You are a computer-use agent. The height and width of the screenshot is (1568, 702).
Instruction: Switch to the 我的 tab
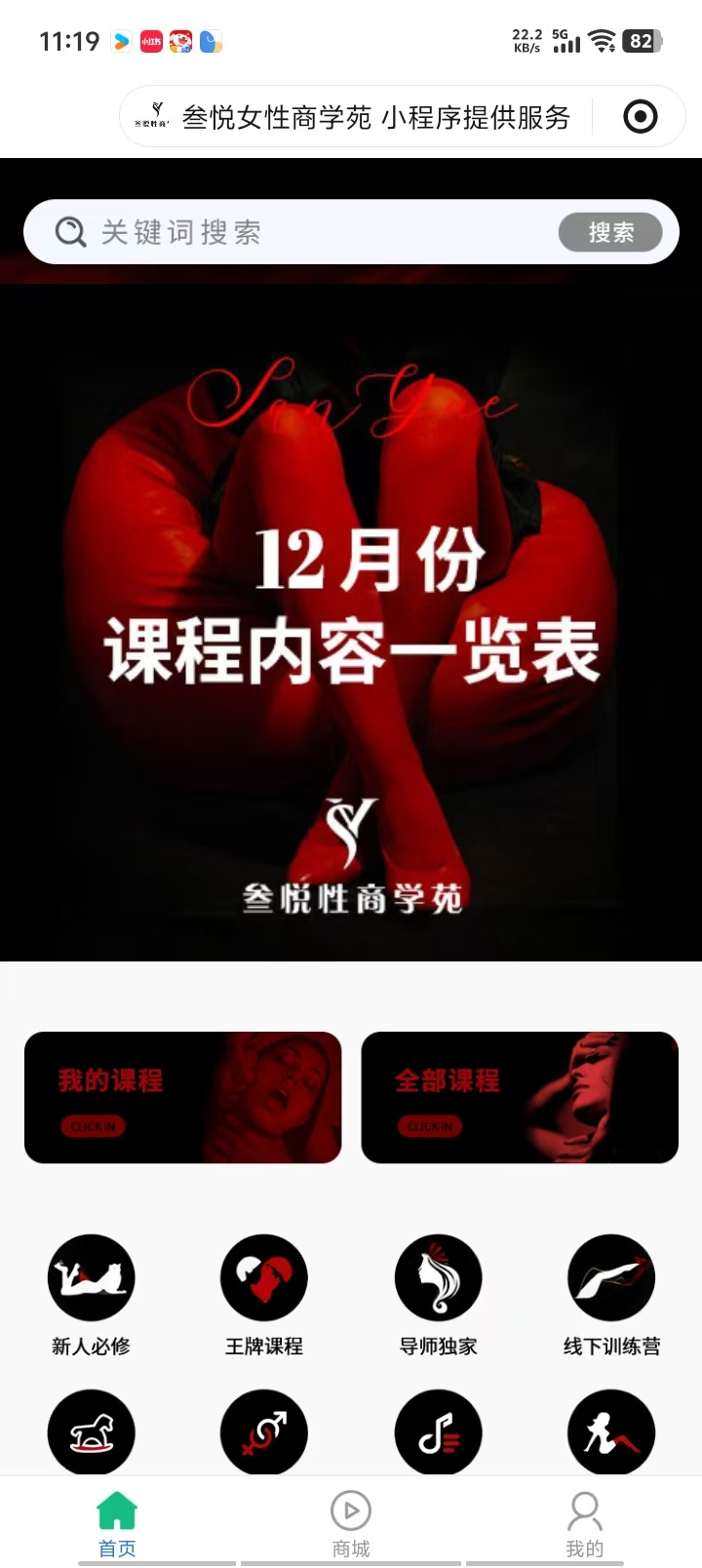pos(585,1523)
